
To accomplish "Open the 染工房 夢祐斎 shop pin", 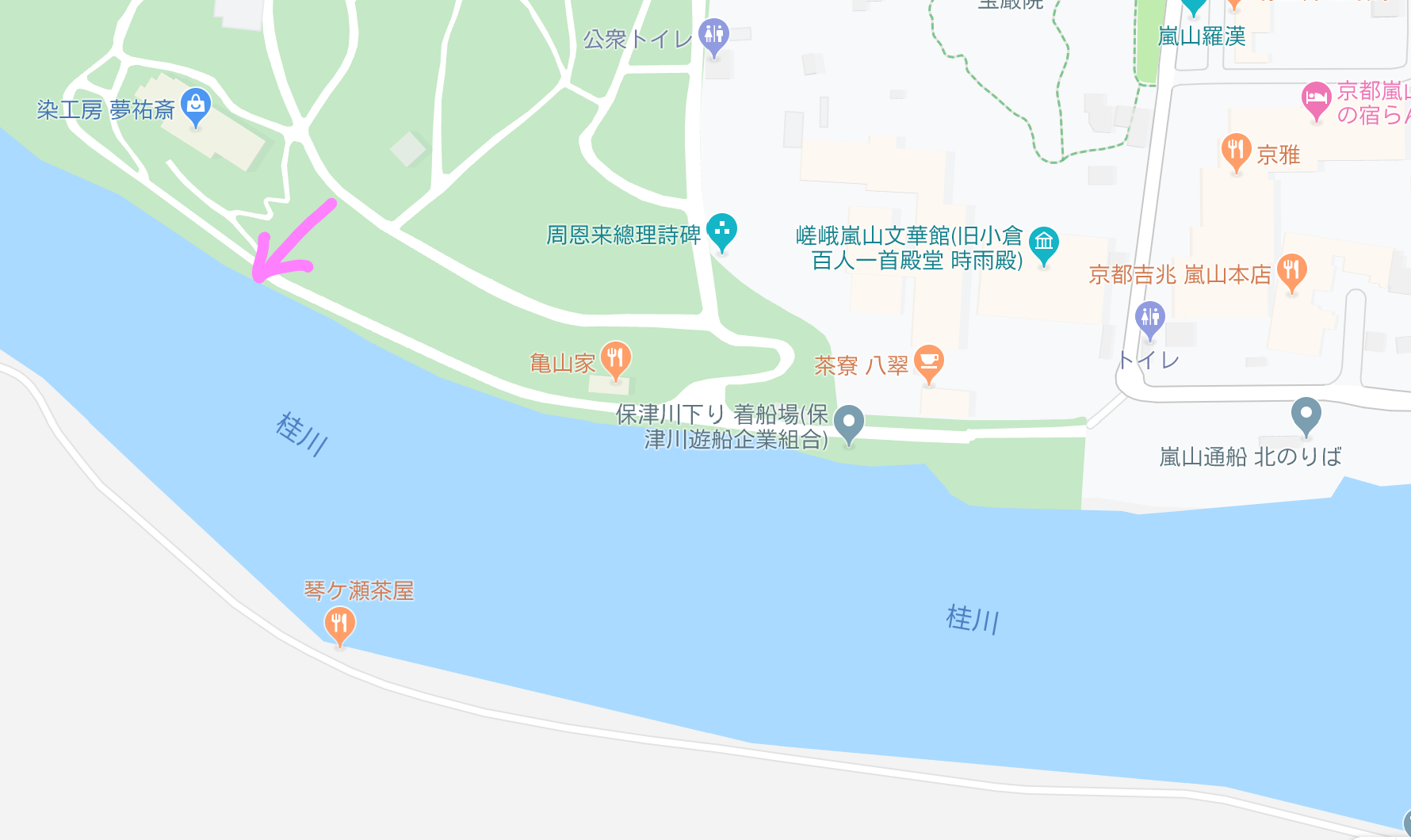I will (195, 105).
